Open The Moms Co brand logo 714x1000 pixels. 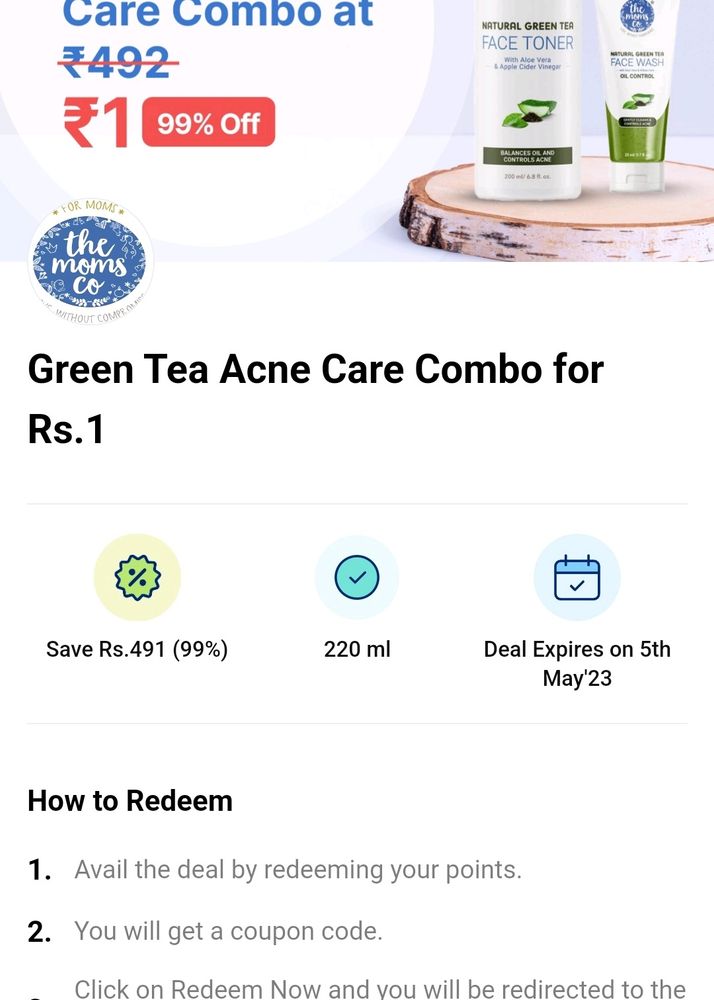click(91, 263)
